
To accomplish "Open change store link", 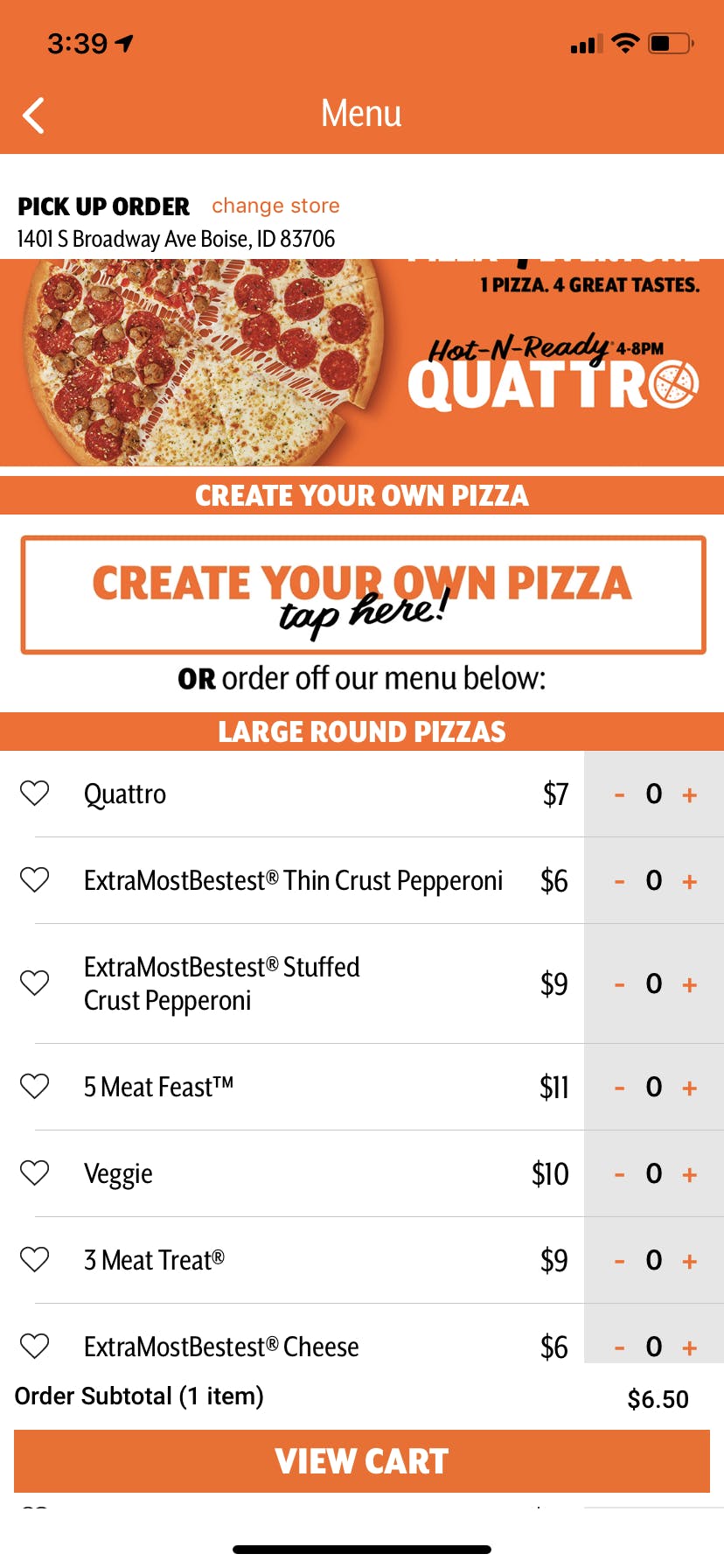I will coord(275,206).
